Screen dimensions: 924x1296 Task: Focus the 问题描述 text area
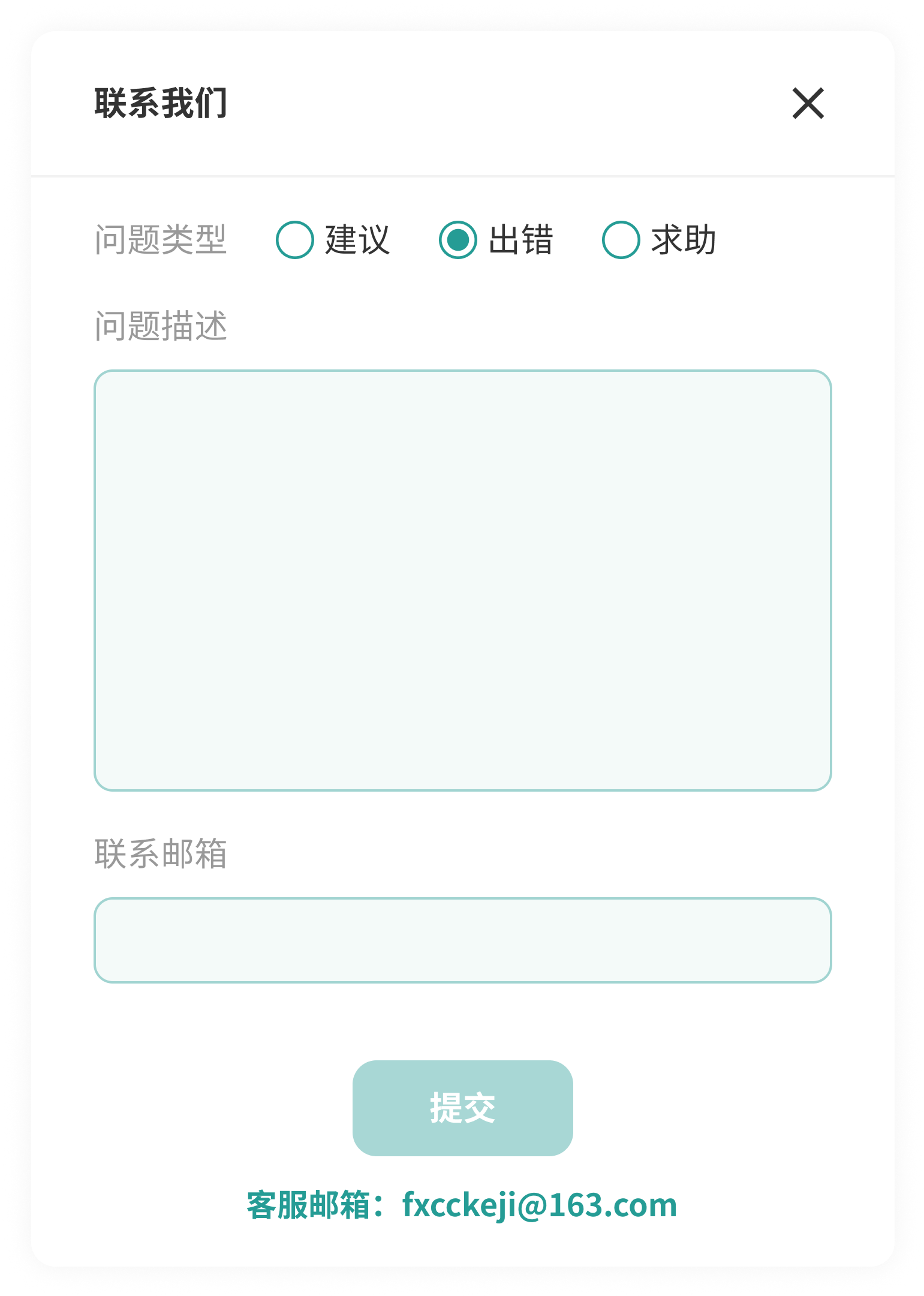(462, 580)
